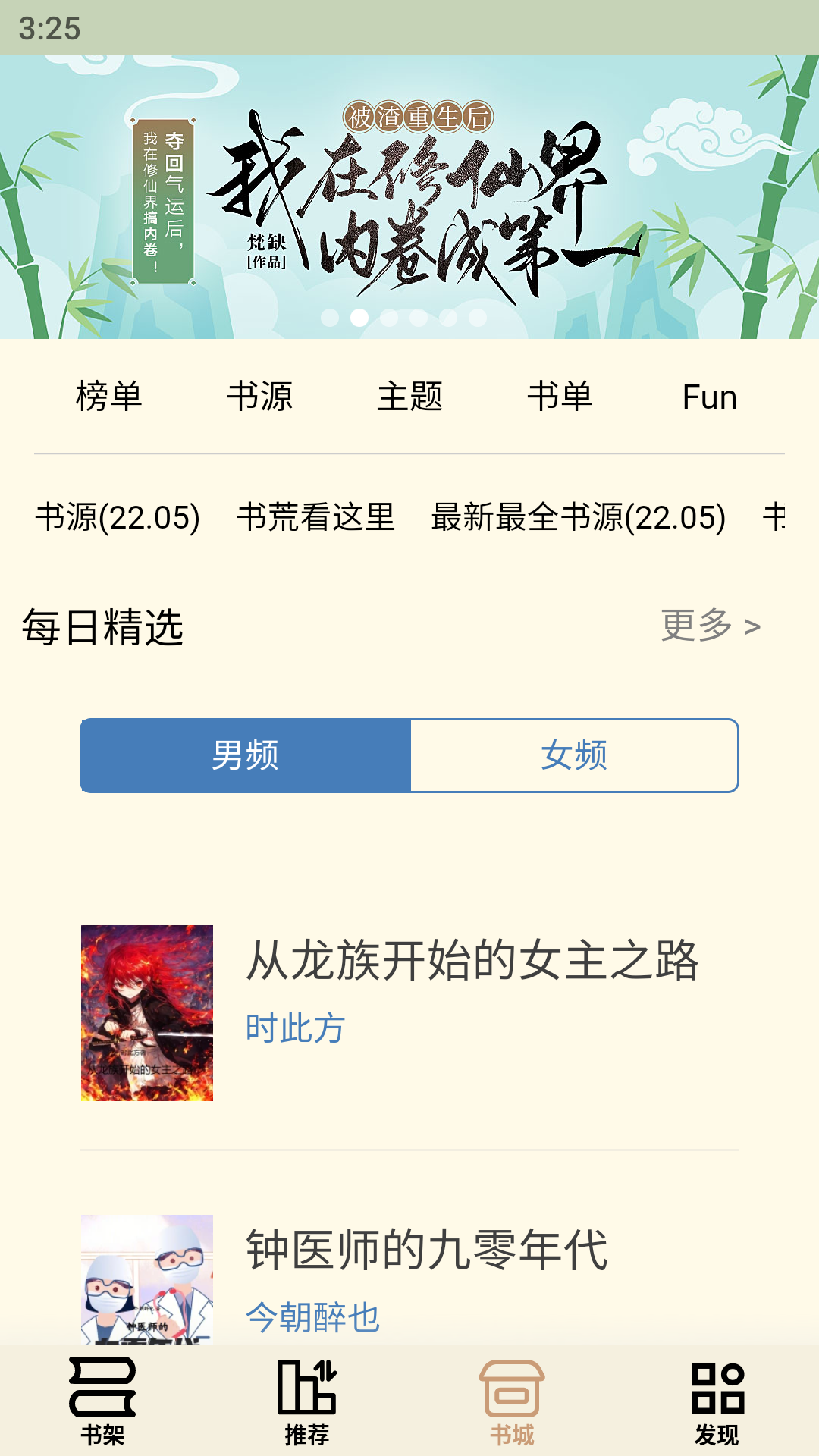The width and height of the screenshot is (819, 1456).
Task: Switch to the Fun tab
Action: click(x=708, y=396)
